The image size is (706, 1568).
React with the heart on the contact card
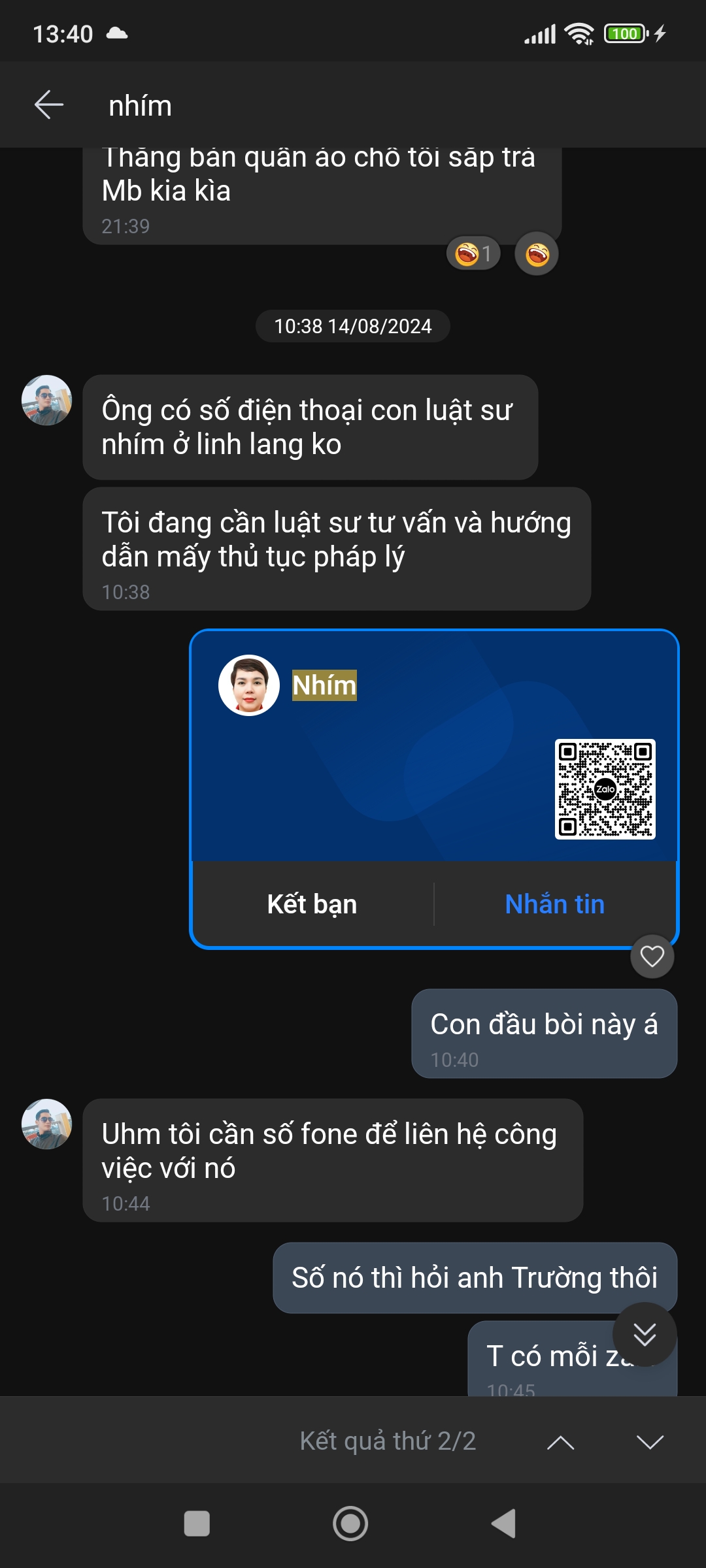click(x=652, y=956)
